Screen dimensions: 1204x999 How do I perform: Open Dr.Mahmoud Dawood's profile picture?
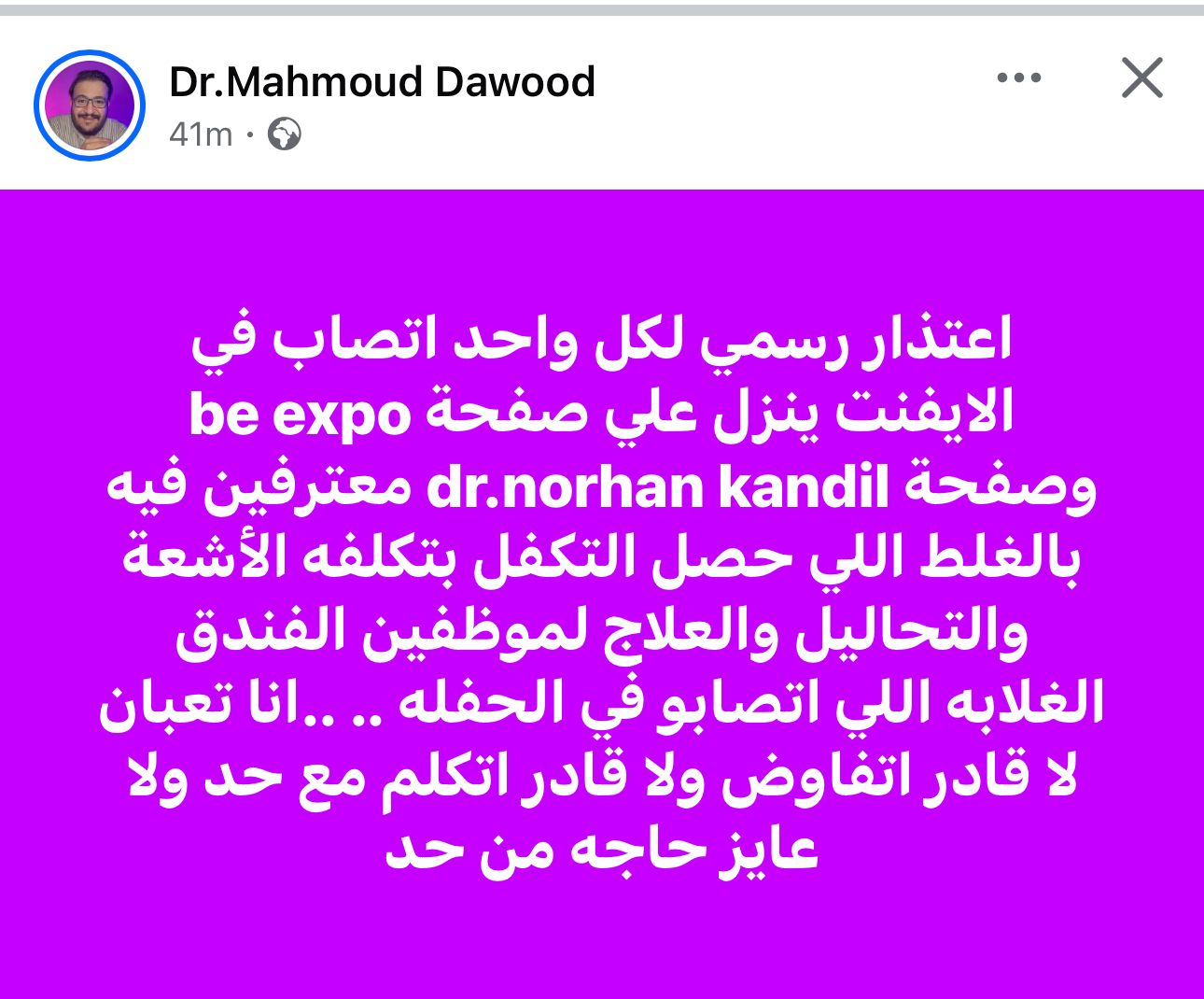(90, 106)
